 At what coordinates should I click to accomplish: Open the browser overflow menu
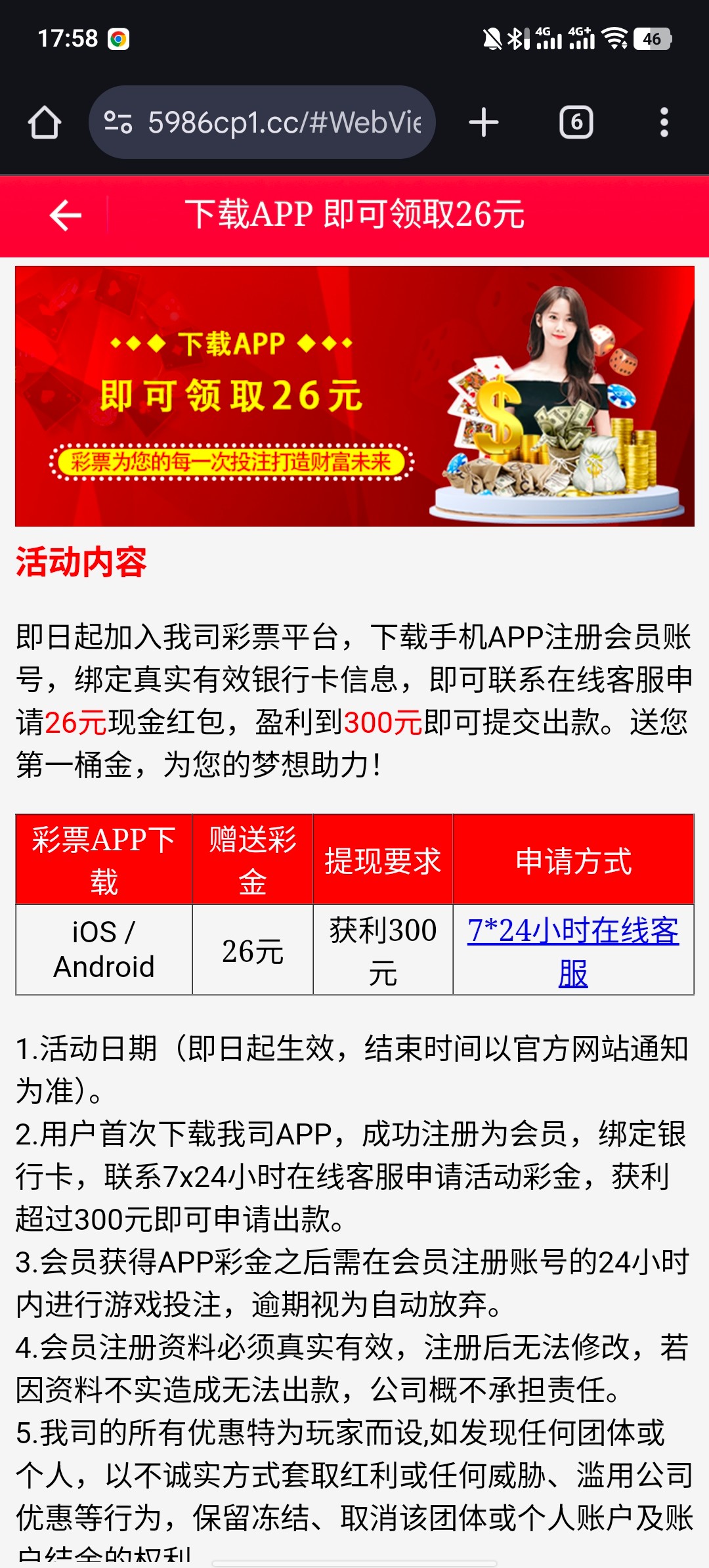[664, 123]
